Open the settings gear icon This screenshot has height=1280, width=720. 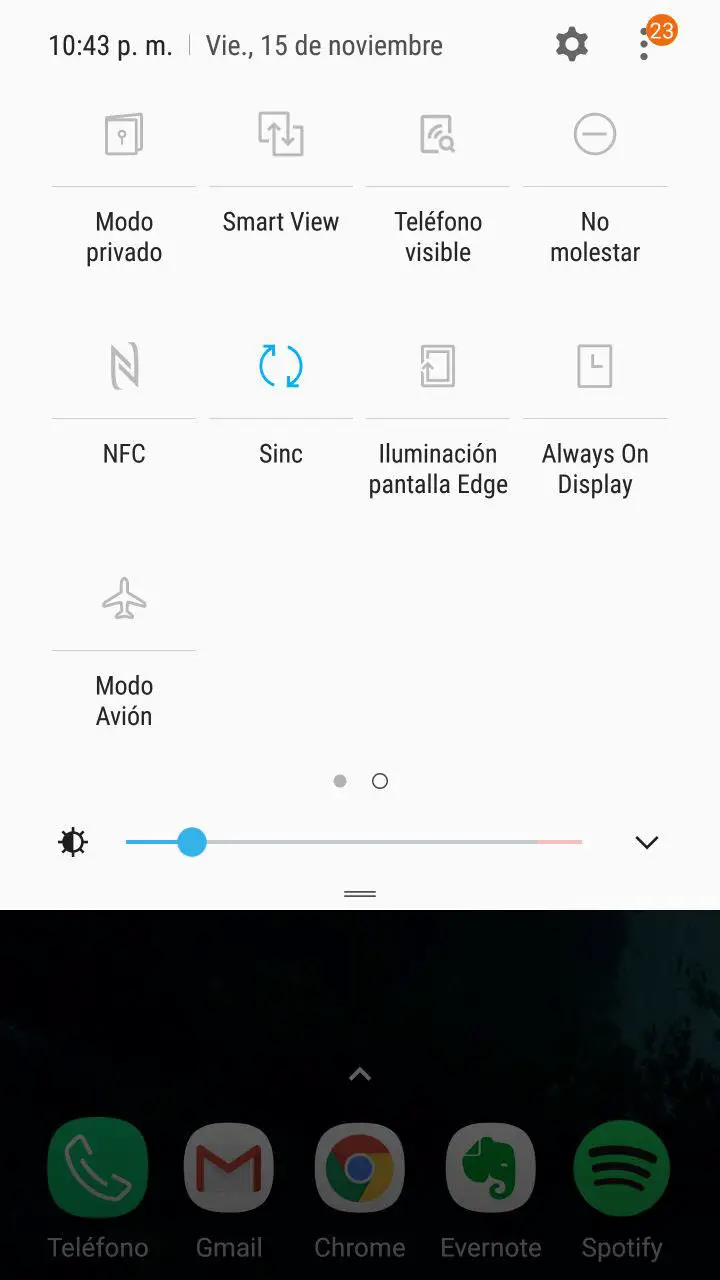pos(572,45)
